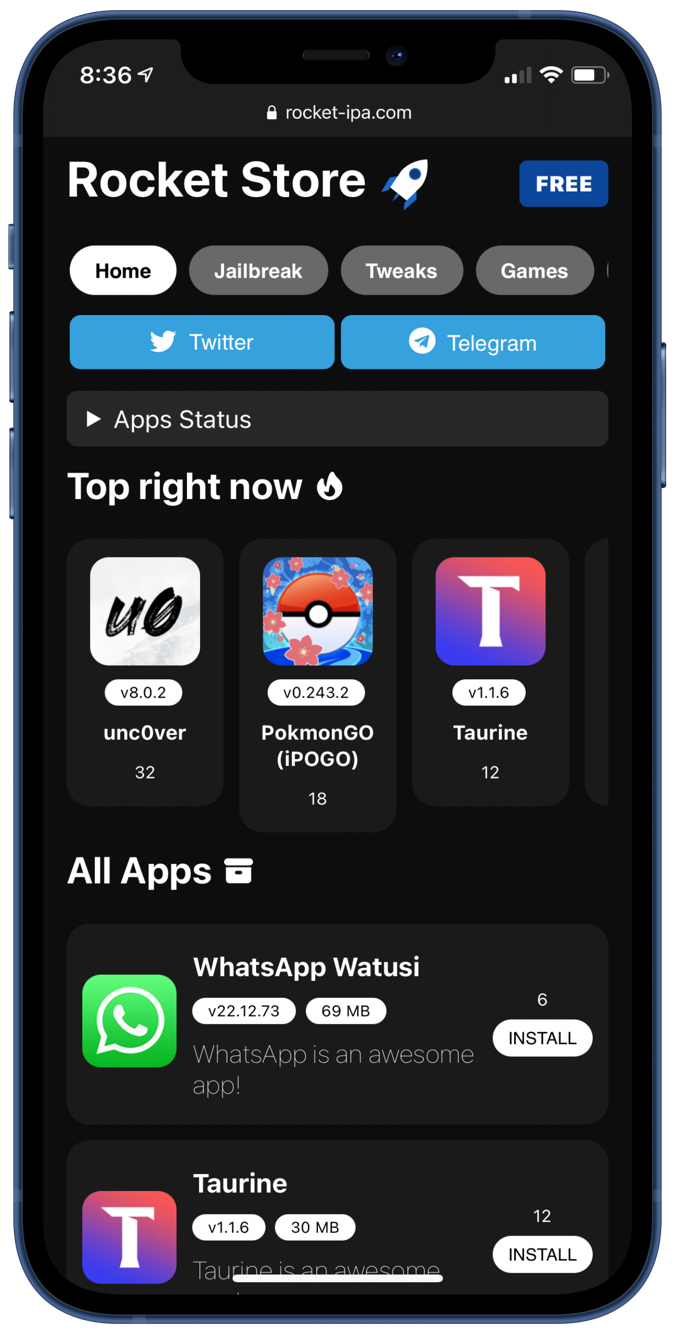Open the Taurine card in Top right now
This screenshot has width=675, height=1336.
490,670
